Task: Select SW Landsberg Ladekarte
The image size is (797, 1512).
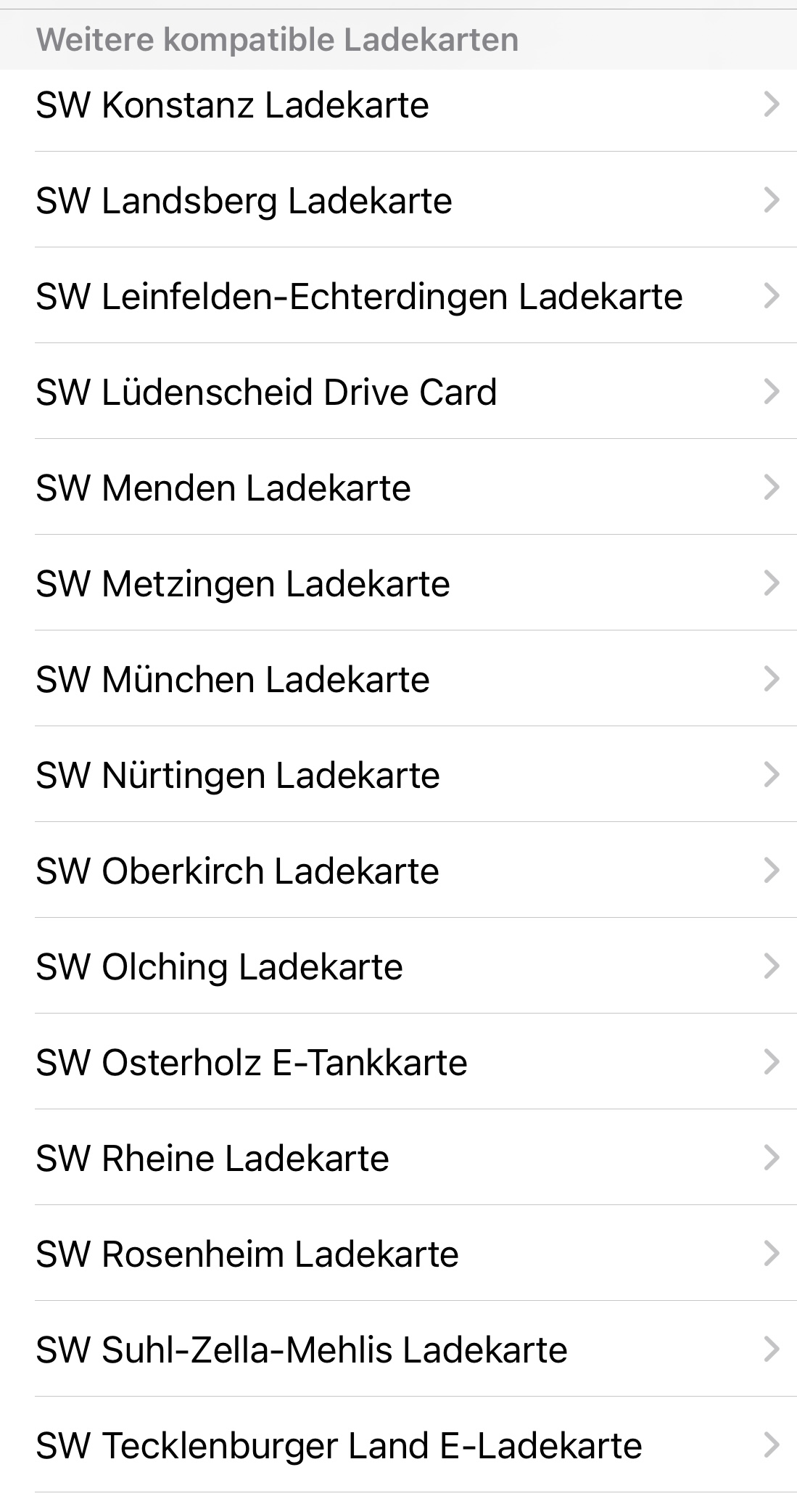Action: tap(398, 200)
